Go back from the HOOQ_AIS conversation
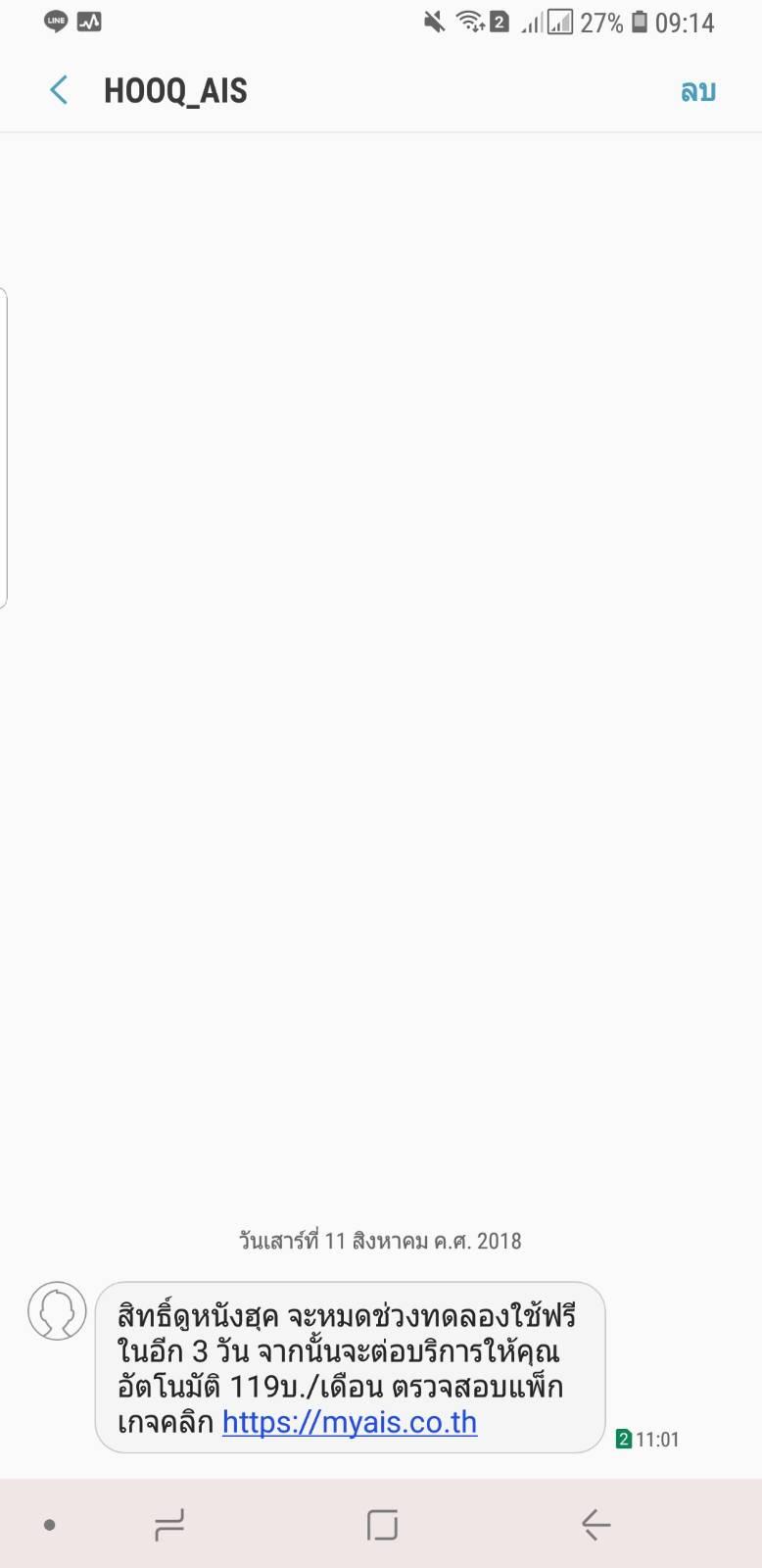 tap(59, 91)
